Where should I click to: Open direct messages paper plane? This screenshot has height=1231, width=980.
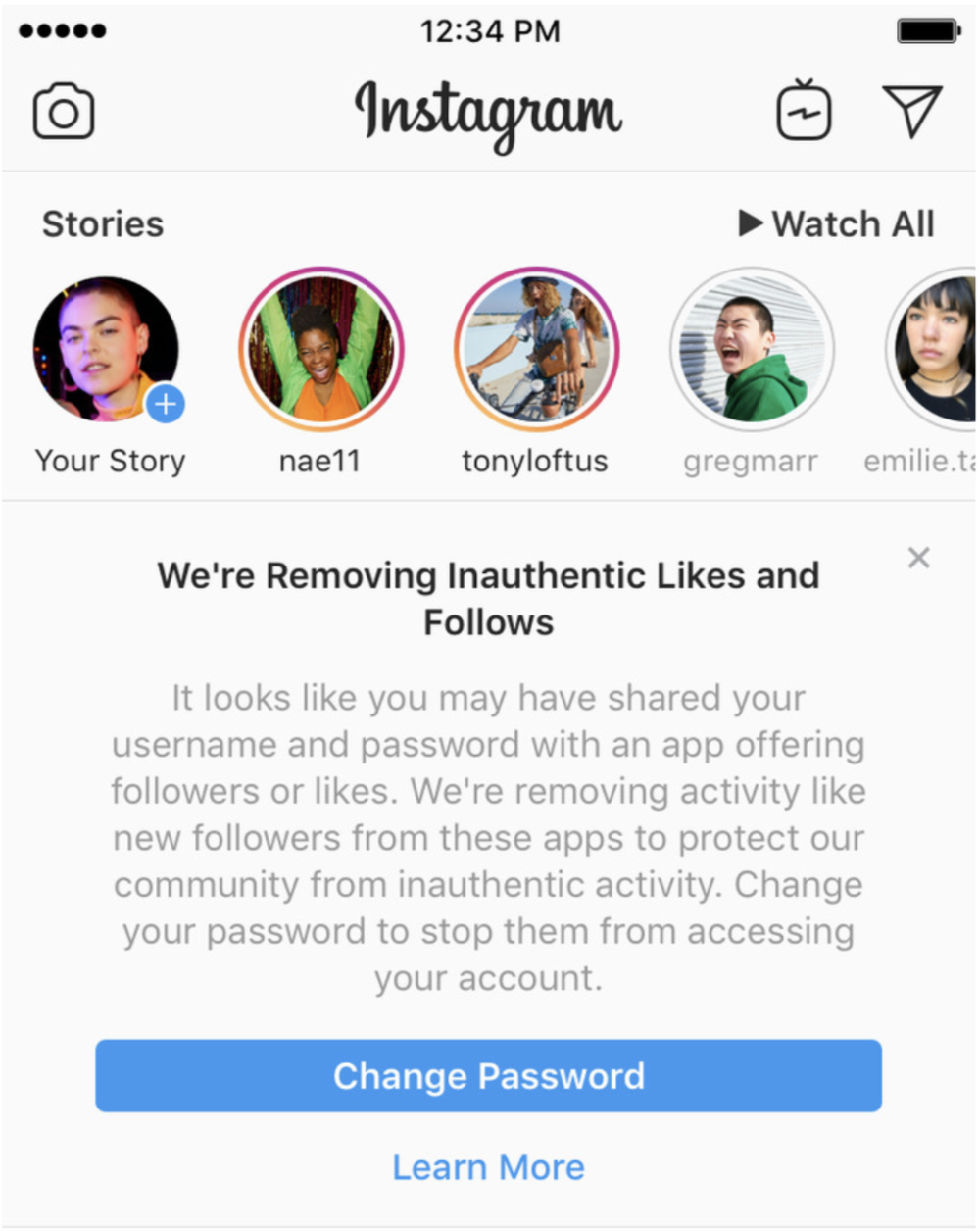(x=912, y=110)
